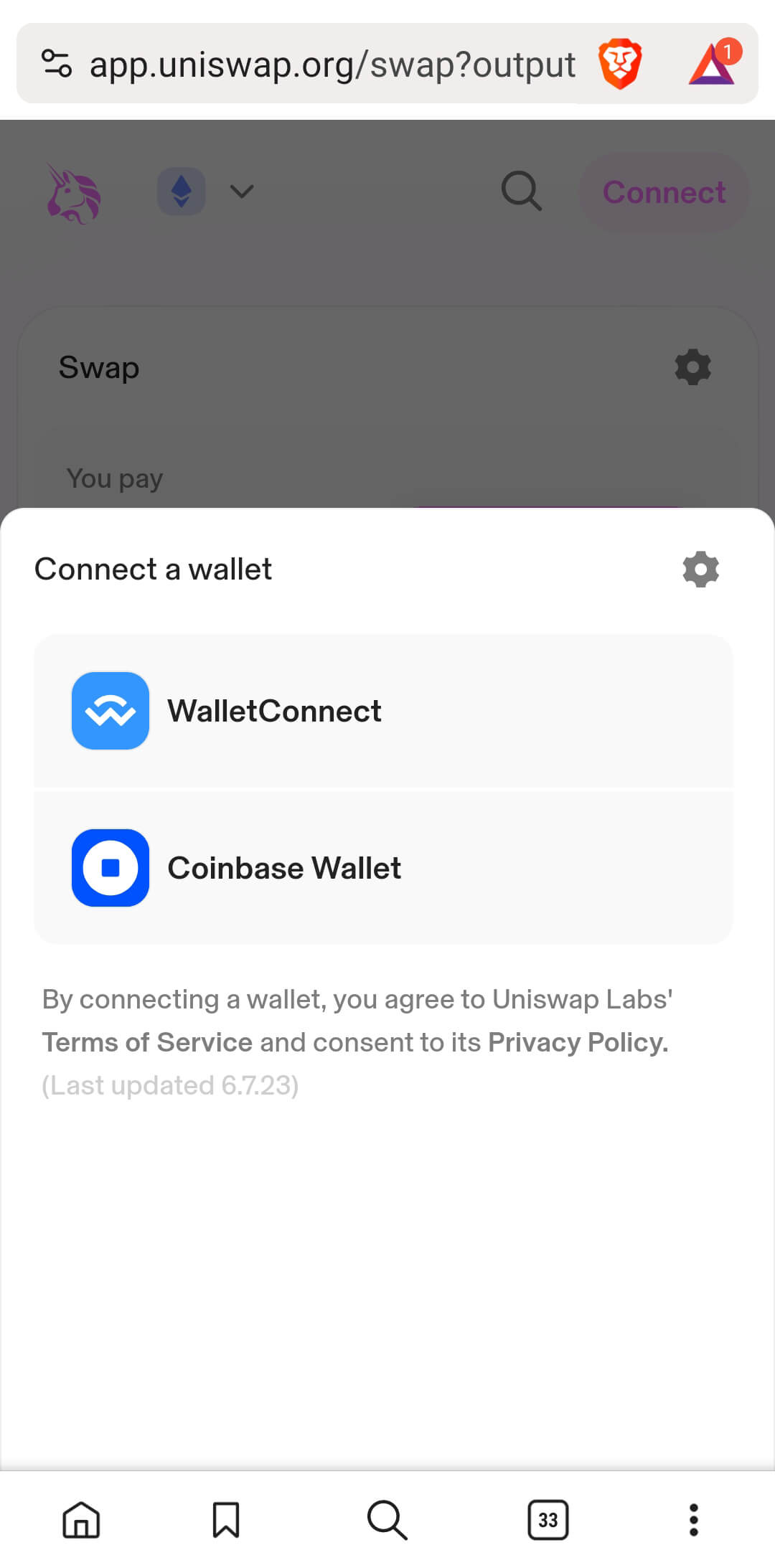
Task: Expand the network selector chevron
Action: pos(241,192)
